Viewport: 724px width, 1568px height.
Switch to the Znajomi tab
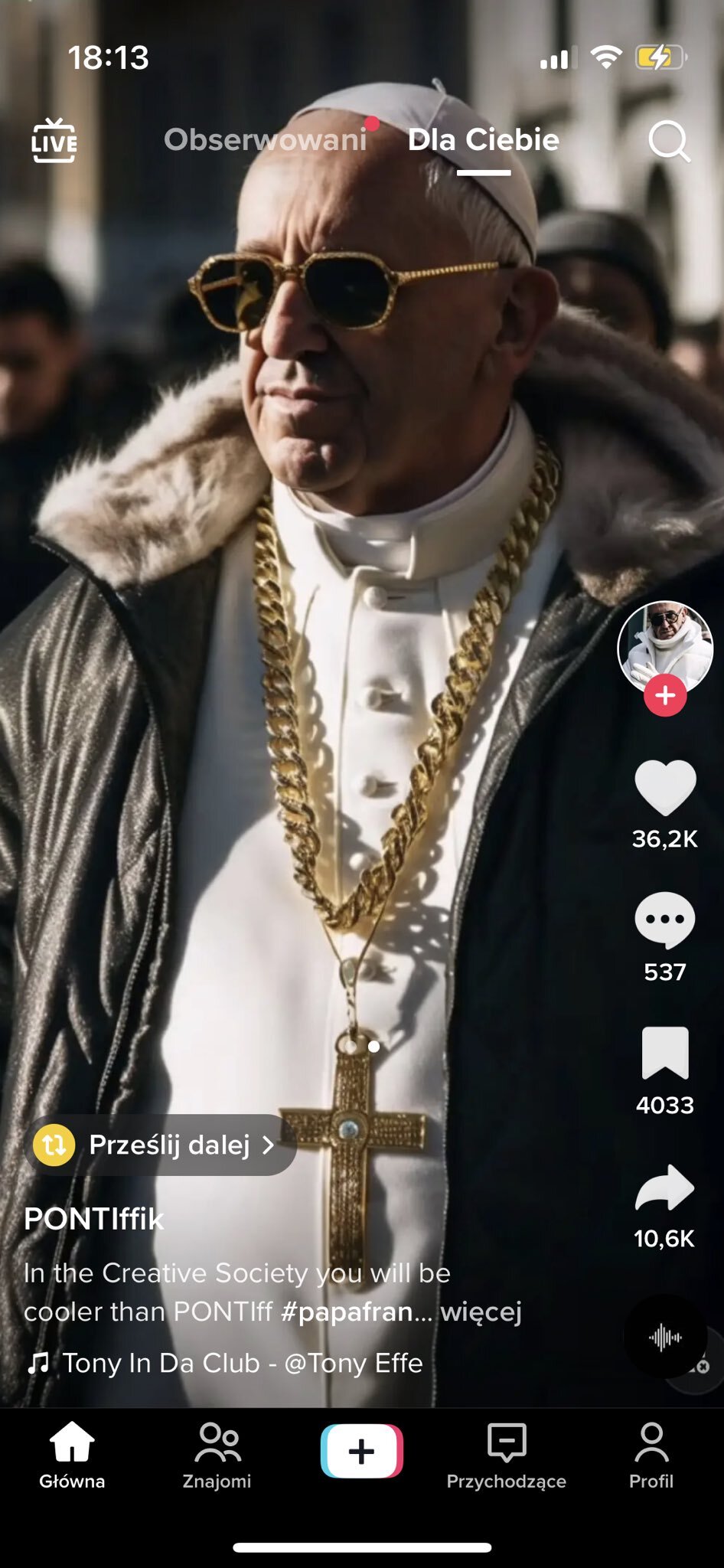217,1455
